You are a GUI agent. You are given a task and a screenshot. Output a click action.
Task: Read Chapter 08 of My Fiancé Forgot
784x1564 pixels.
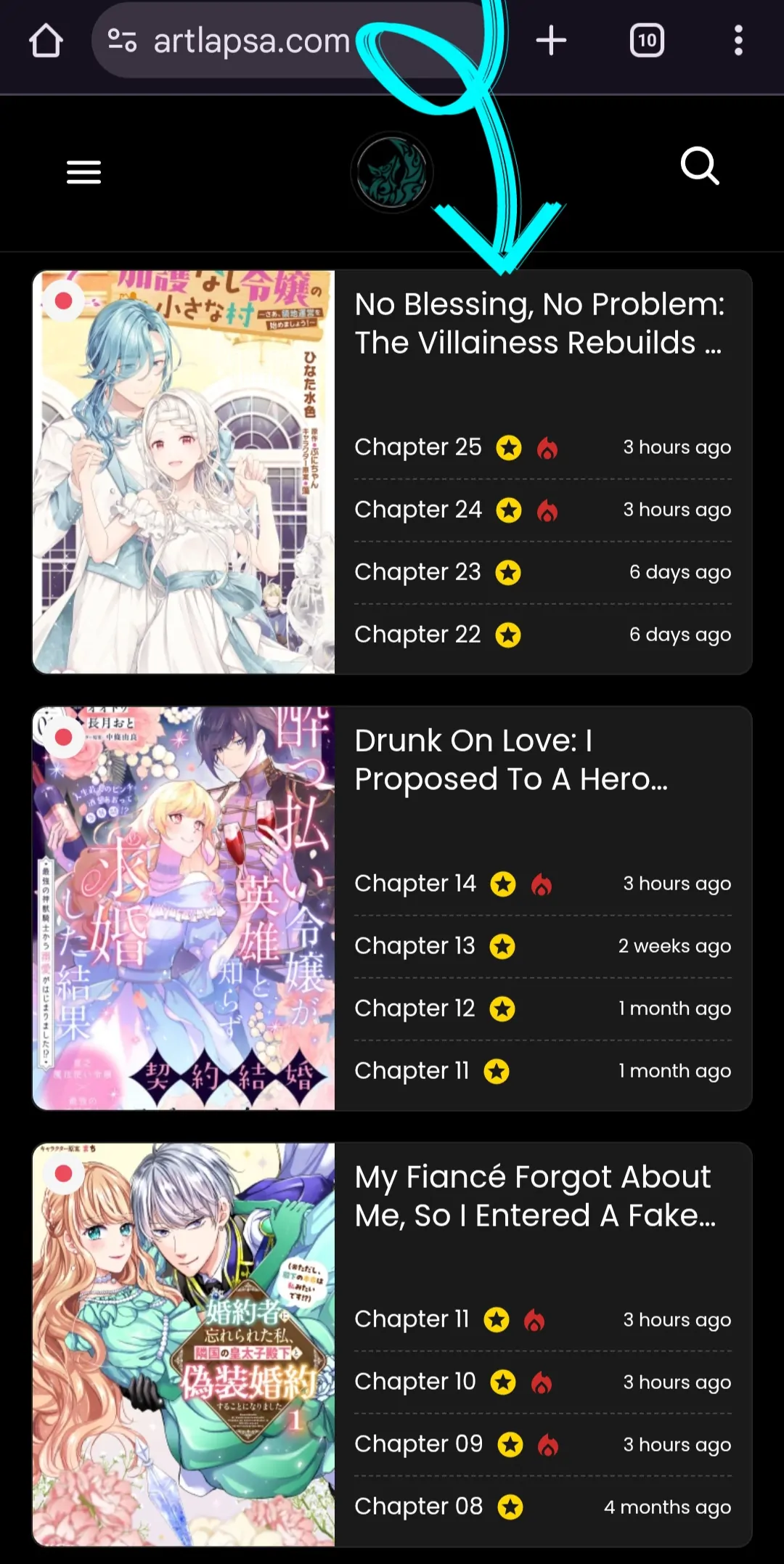(x=418, y=1507)
